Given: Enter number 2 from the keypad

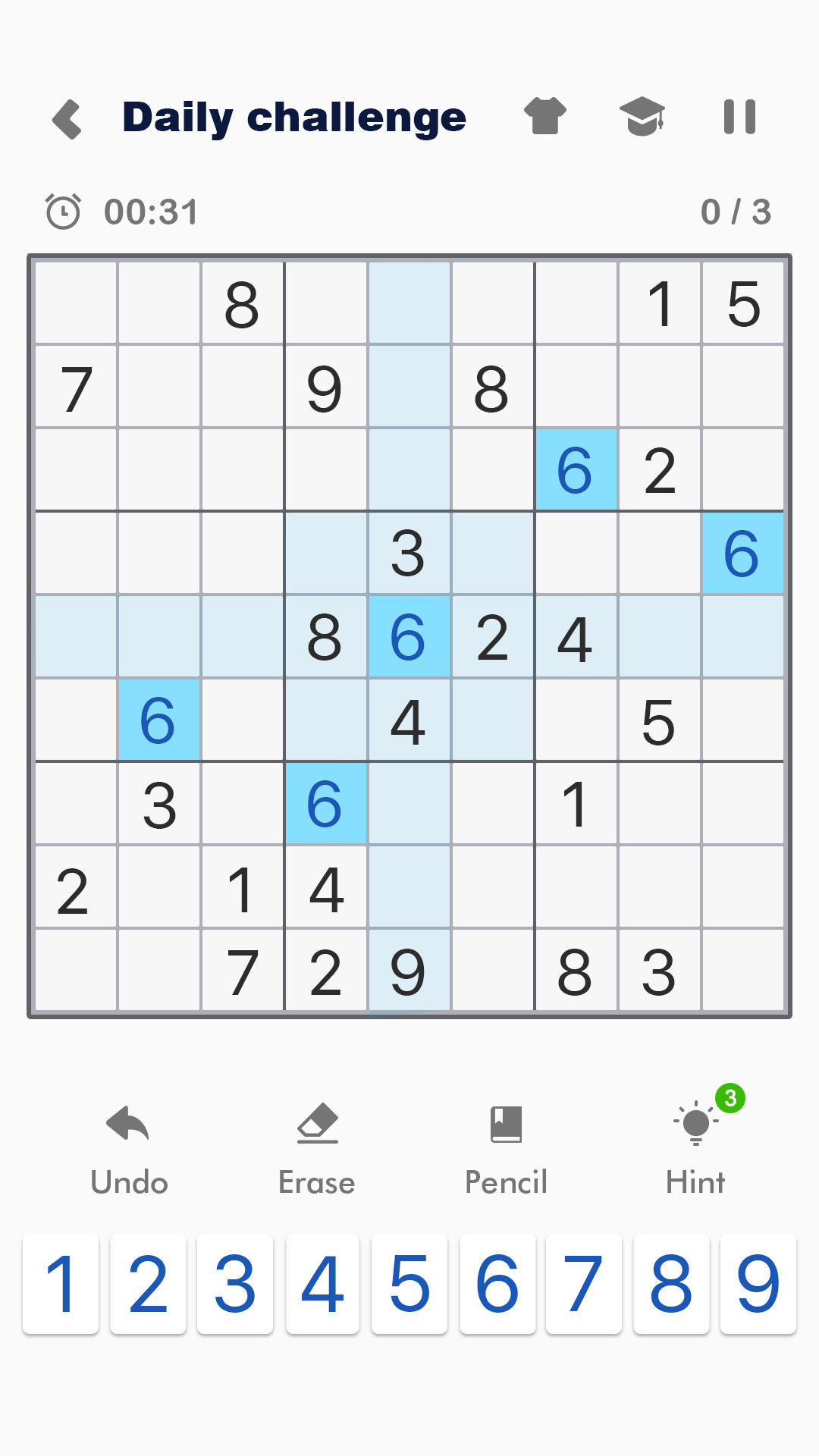Looking at the screenshot, I should tap(148, 1284).
